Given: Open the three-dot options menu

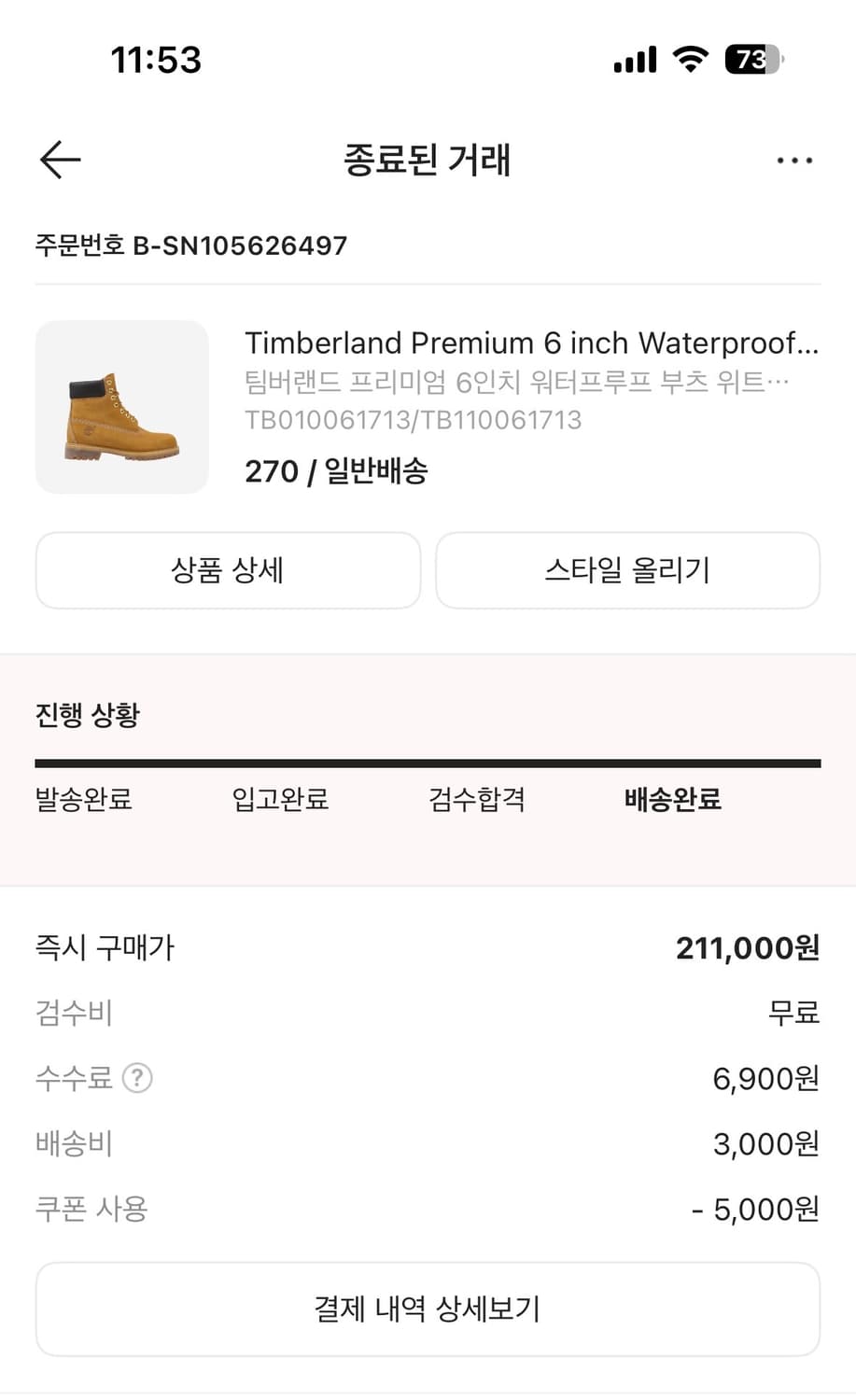Looking at the screenshot, I should [x=794, y=160].
